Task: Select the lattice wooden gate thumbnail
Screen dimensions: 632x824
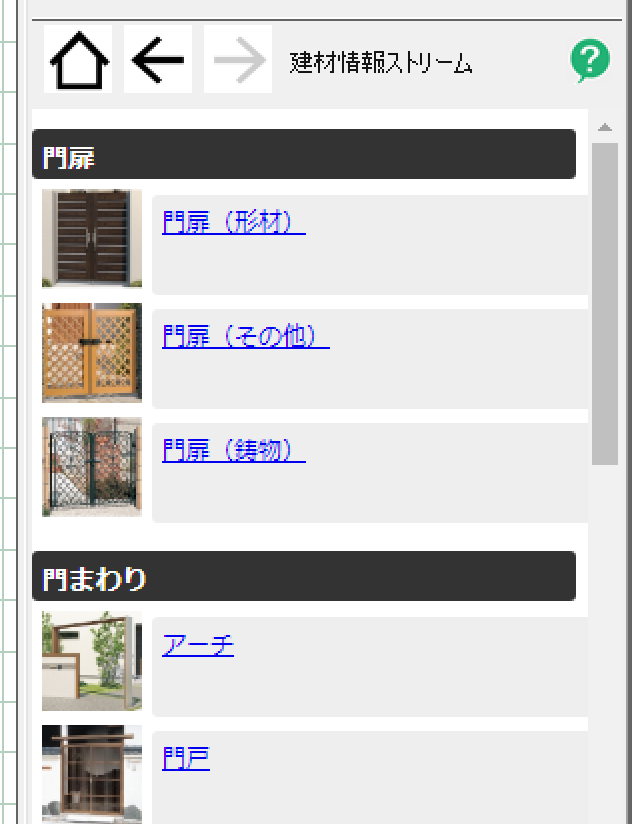Action: tap(92, 353)
